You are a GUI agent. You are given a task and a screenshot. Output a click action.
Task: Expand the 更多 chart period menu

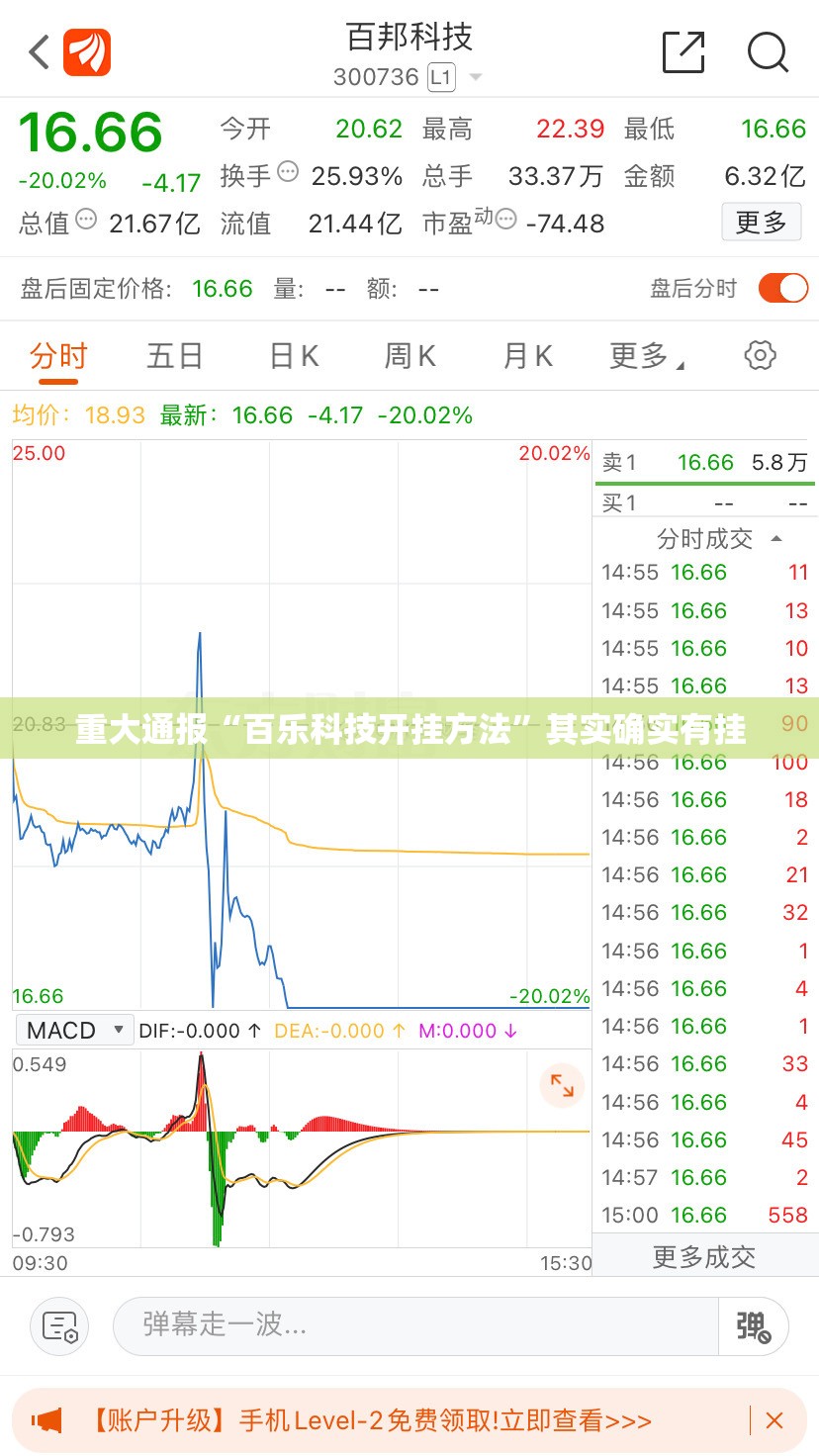(646, 356)
